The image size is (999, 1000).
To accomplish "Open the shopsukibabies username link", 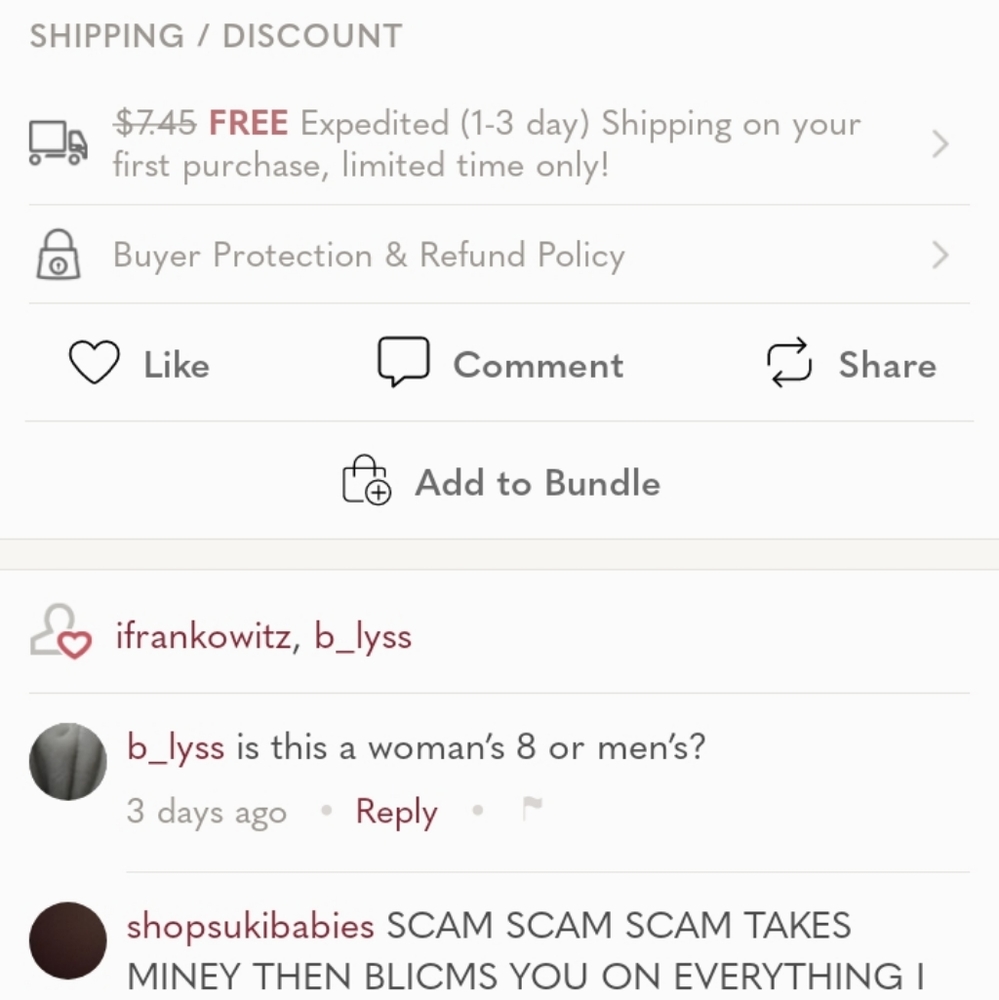I will (x=250, y=926).
